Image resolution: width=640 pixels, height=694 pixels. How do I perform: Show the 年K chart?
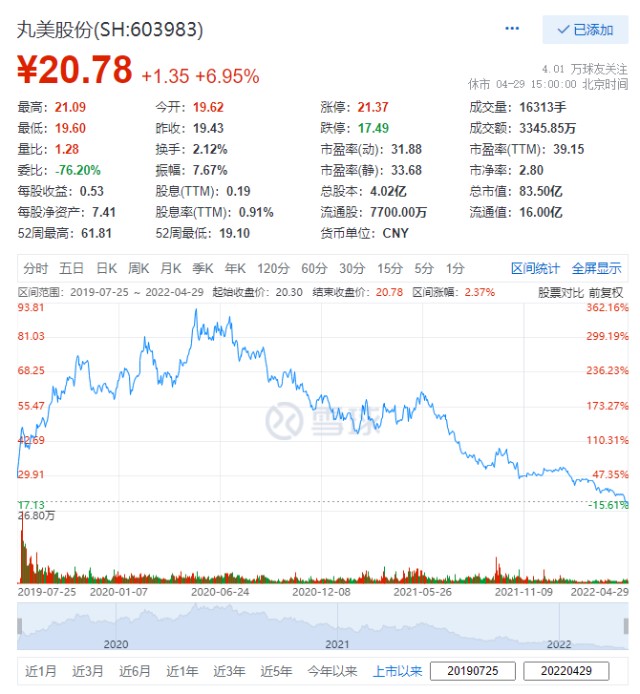tap(235, 268)
